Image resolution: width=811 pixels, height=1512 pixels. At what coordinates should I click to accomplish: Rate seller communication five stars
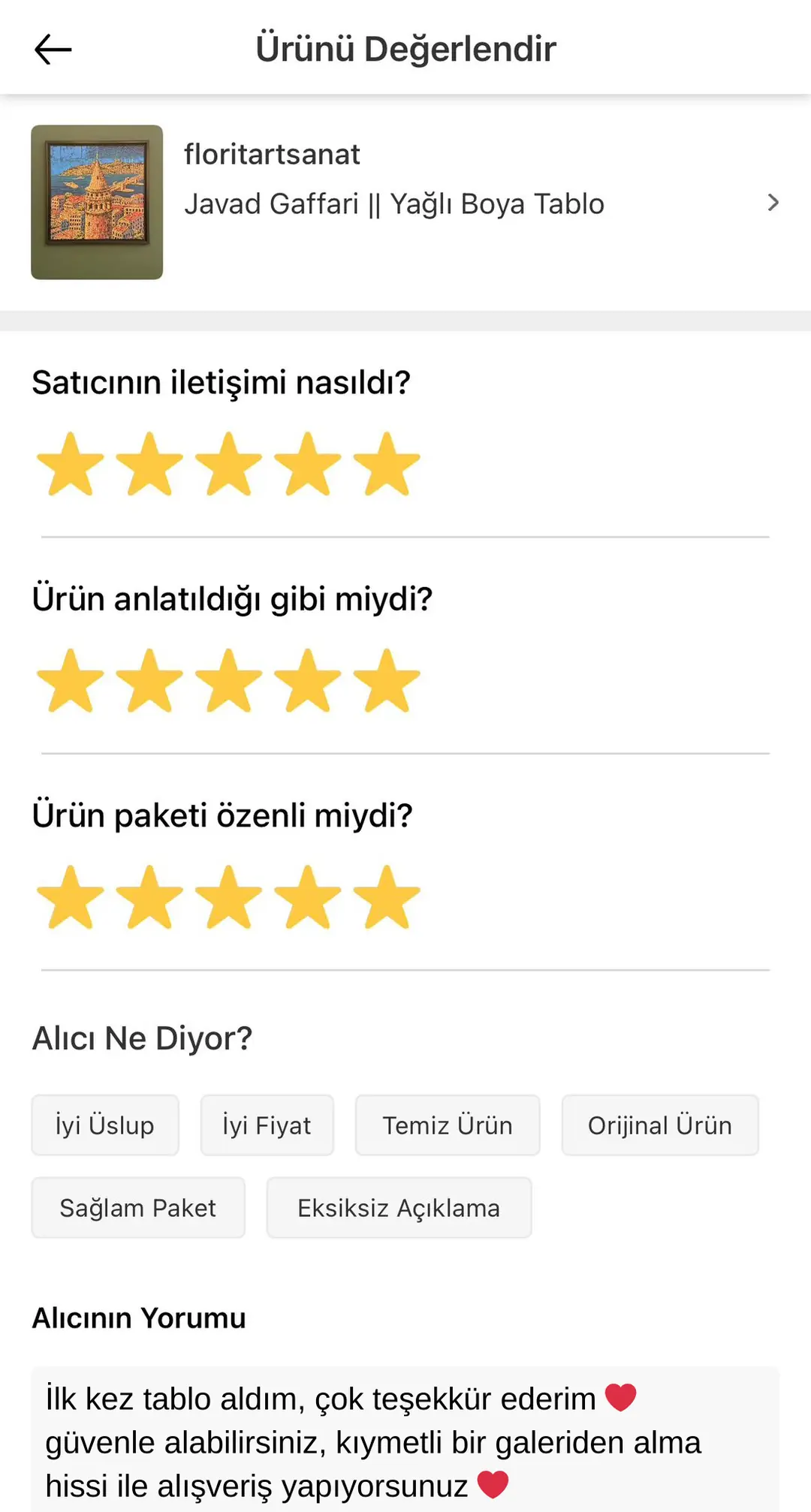387,465
